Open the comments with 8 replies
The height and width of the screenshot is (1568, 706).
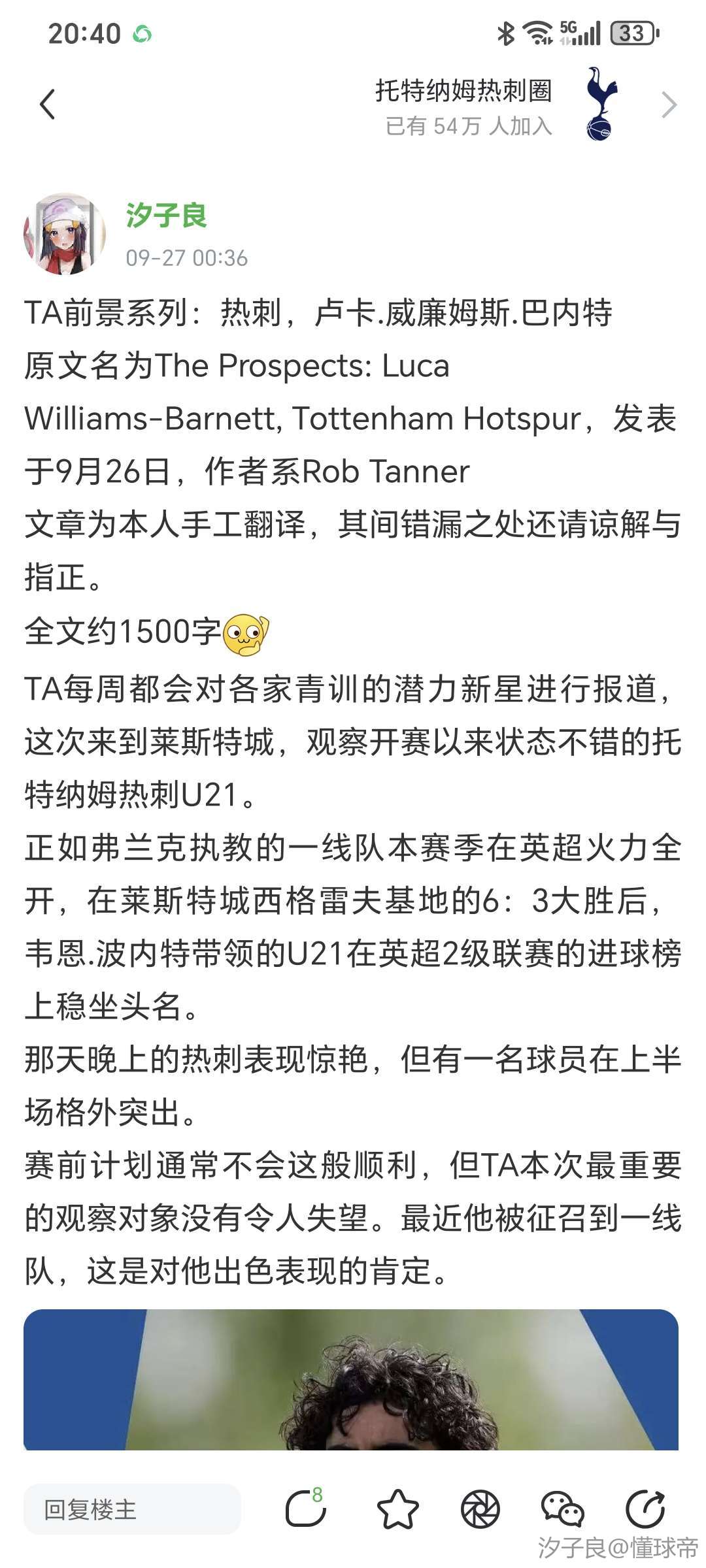click(305, 1510)
